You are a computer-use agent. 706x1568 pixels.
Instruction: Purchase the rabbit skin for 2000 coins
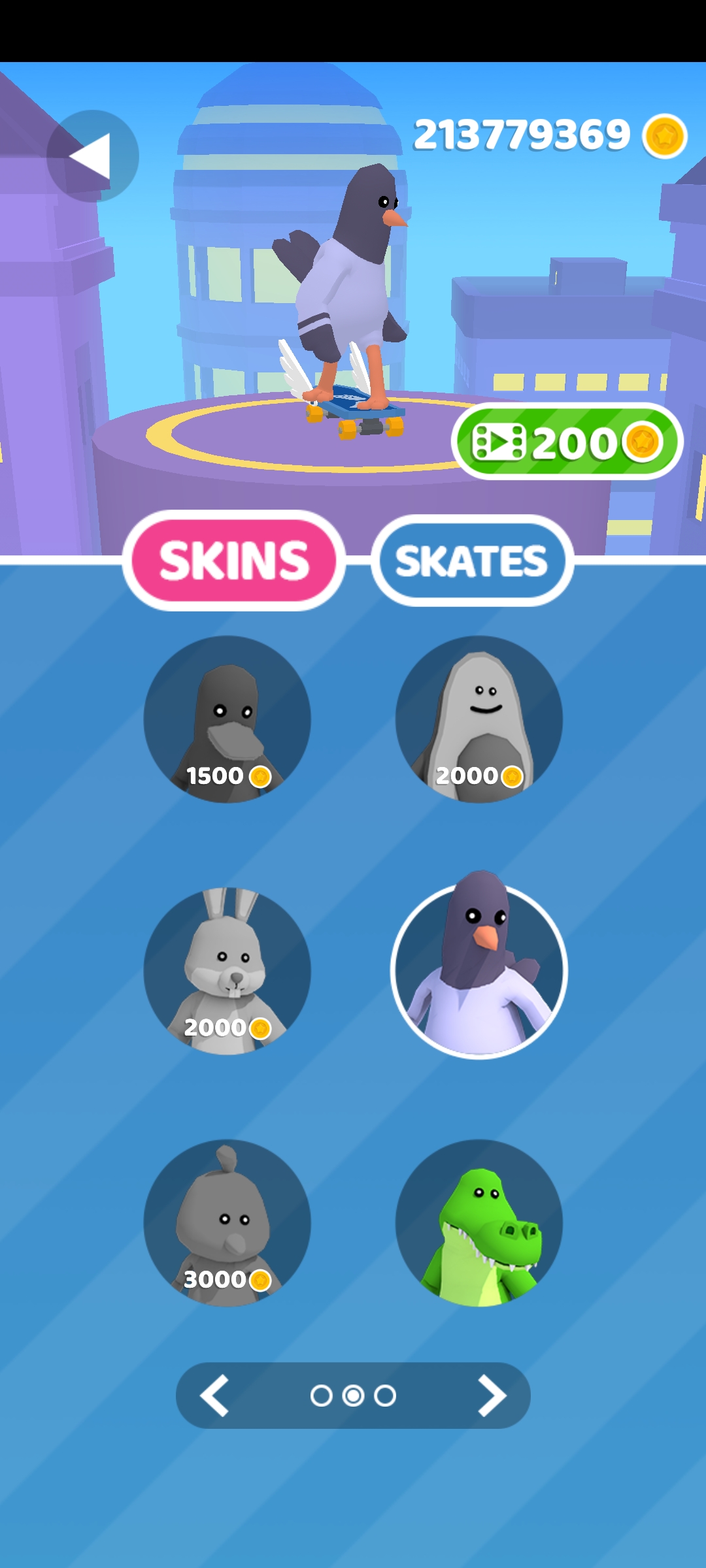coord(227,971)
